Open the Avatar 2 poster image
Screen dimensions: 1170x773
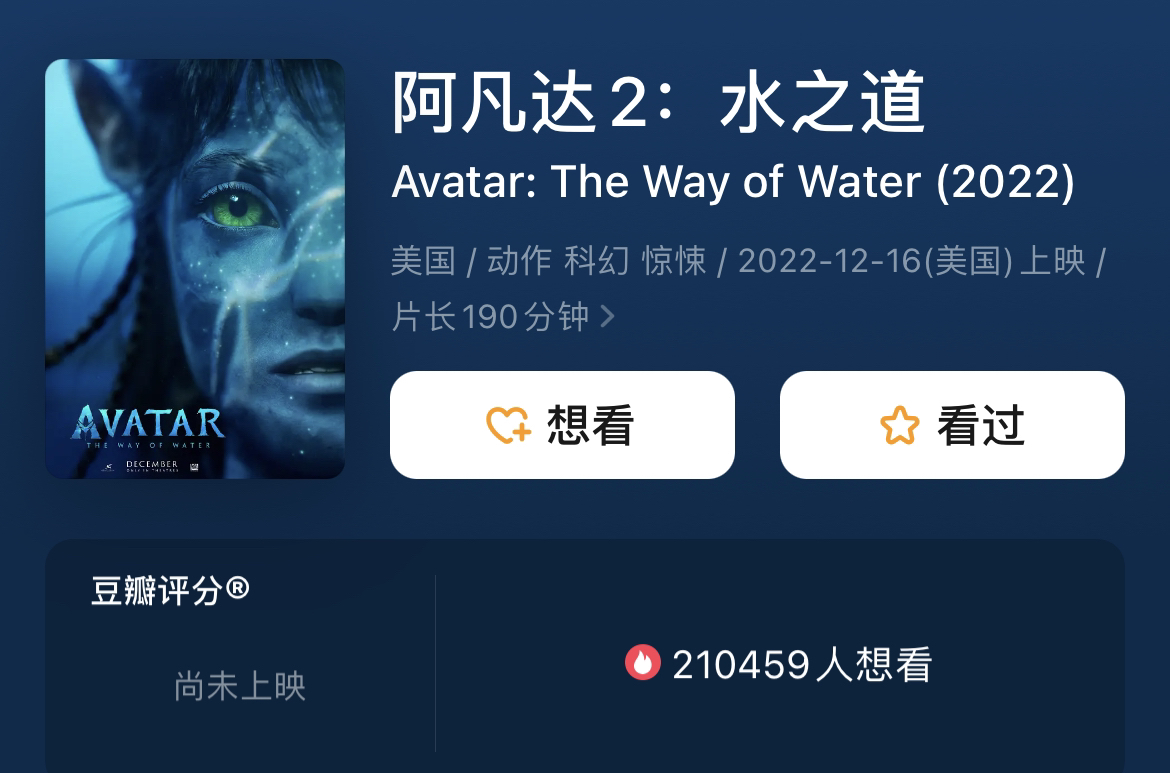(x=195, y=269)
